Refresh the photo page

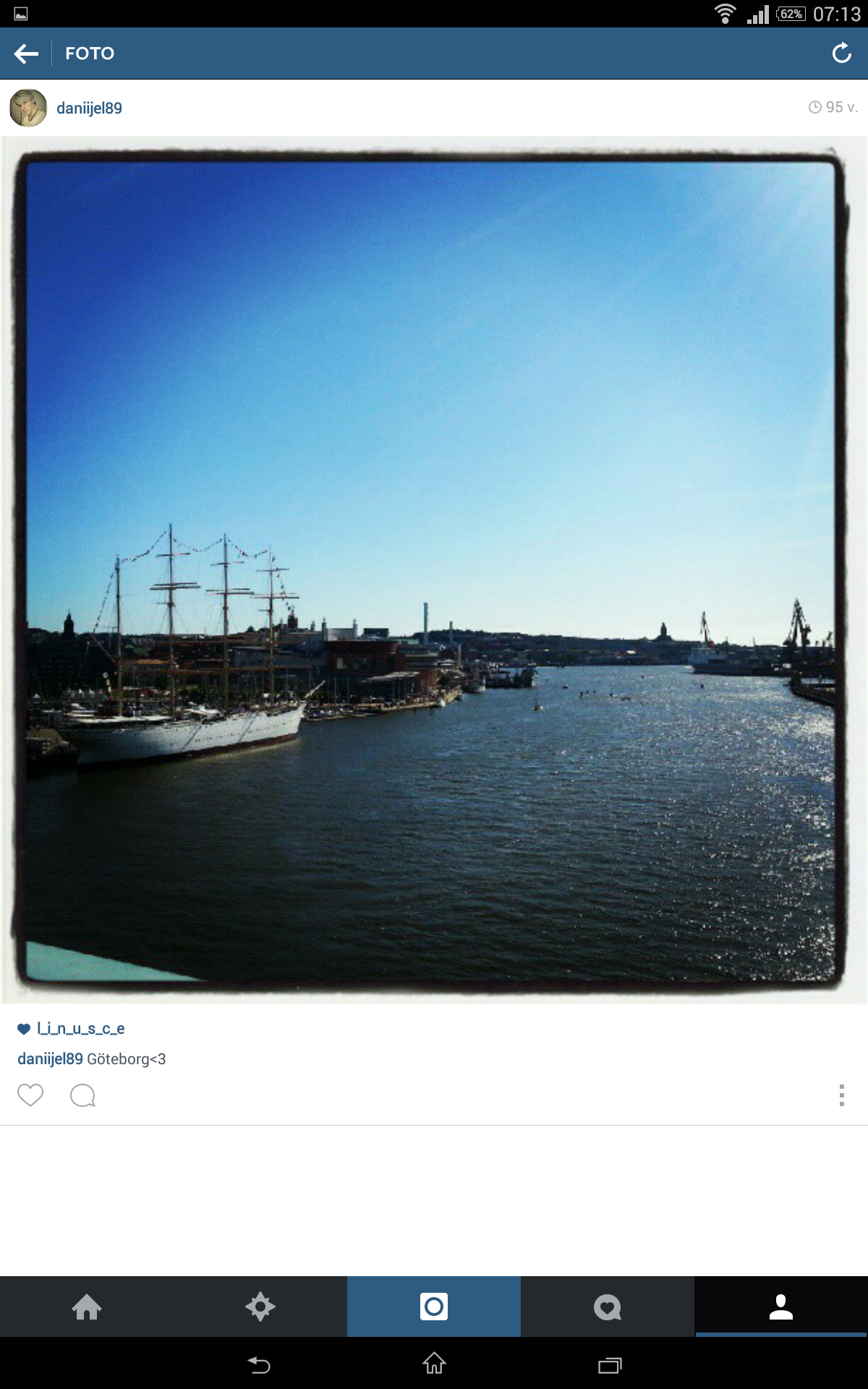(841, 54)
